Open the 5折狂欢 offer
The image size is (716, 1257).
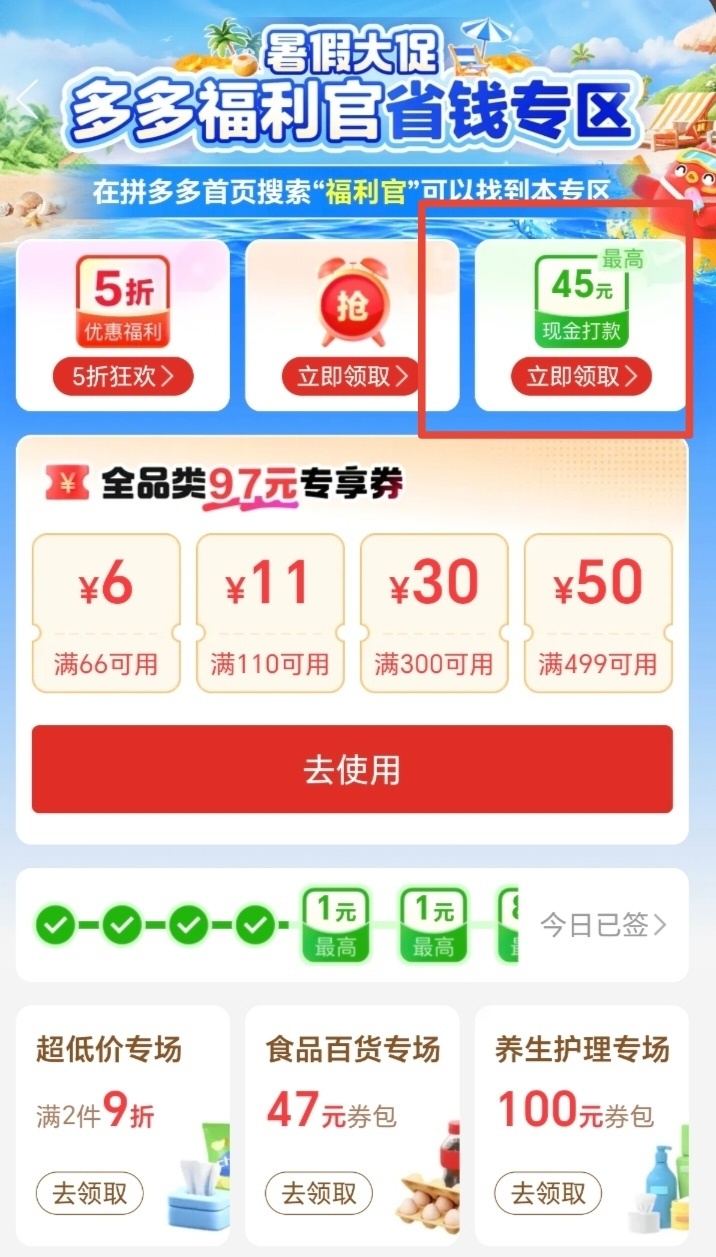click(x=123, y=376)
